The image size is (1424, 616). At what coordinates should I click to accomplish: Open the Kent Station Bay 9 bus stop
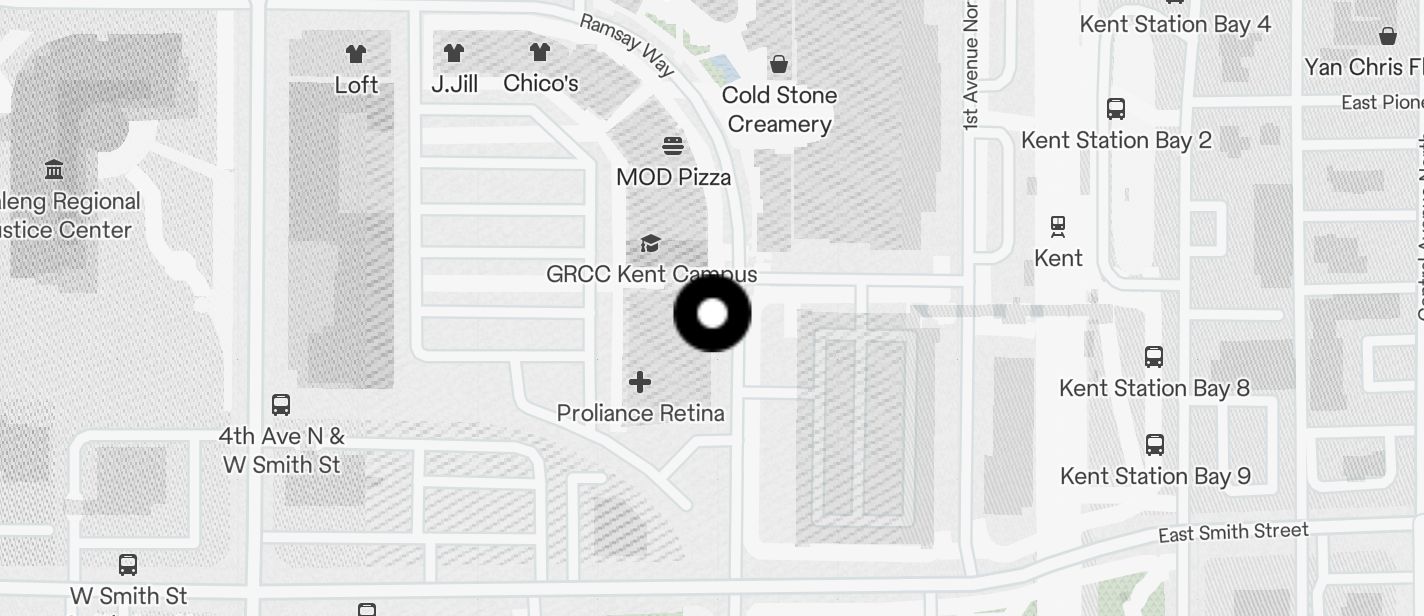click(x=1155, y=445)
